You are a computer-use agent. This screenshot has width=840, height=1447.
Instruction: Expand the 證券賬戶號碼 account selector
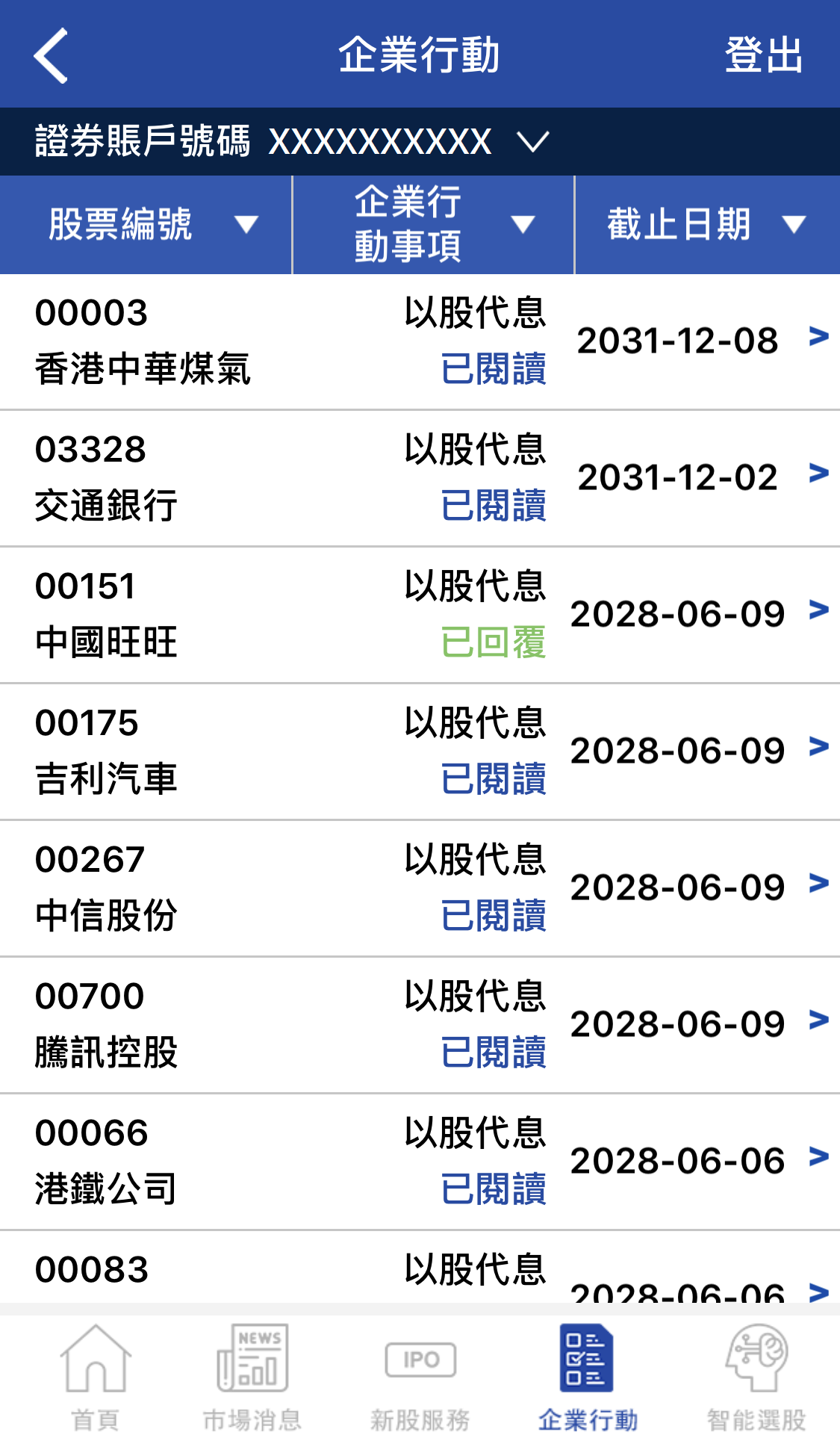coord(533,141)
